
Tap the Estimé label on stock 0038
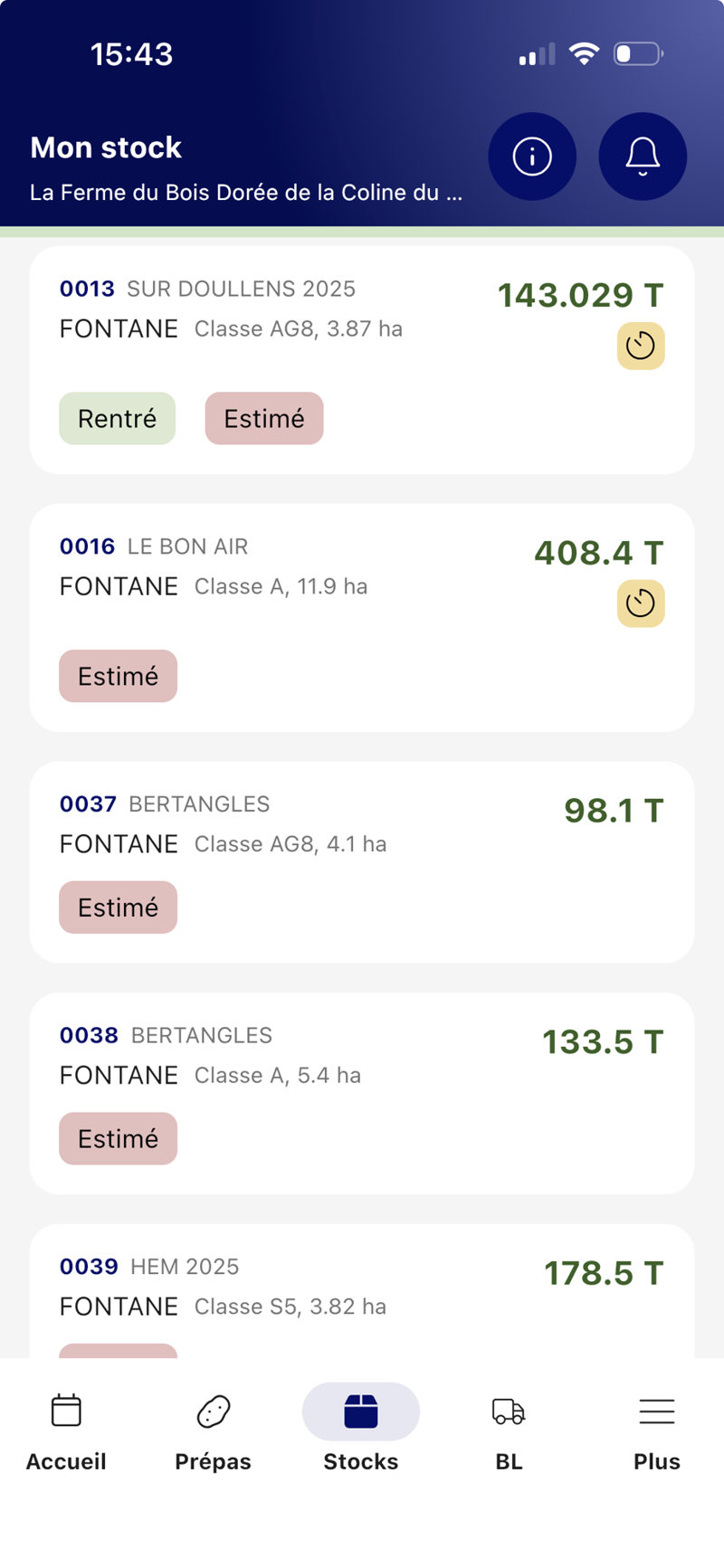click(x=118, y=1138)
